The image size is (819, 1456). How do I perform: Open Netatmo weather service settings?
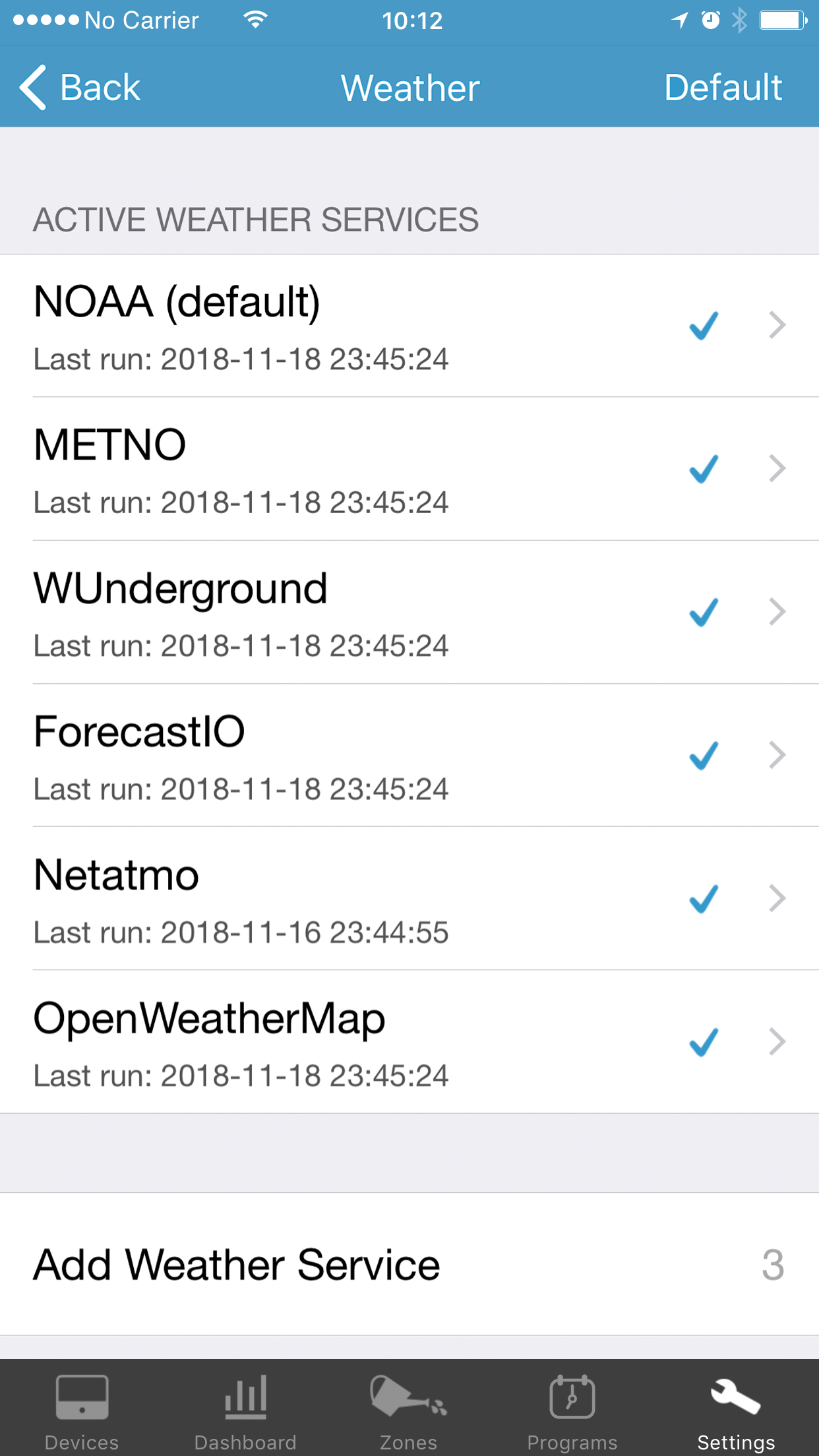click(409, 899)
